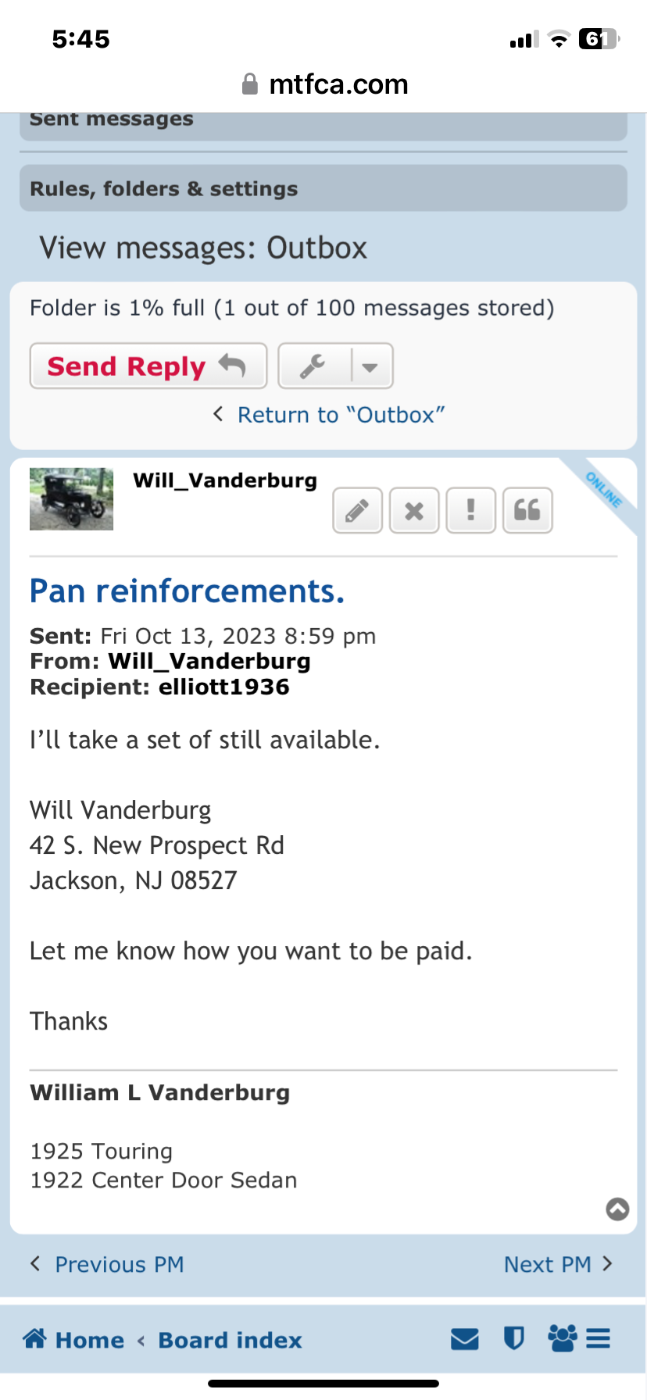Delete this message with the X icon

414,512
